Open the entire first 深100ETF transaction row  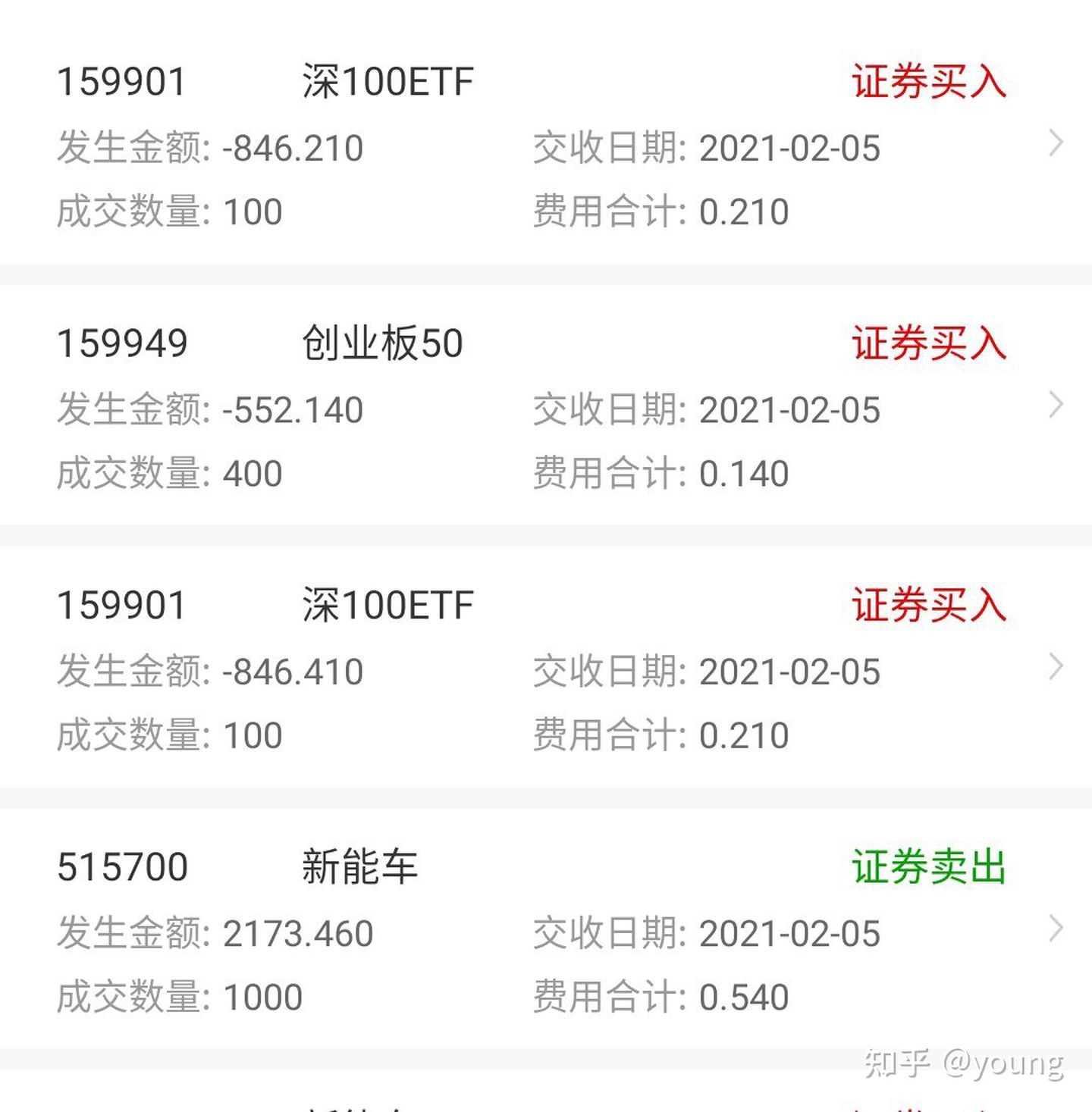pos(531,144)
